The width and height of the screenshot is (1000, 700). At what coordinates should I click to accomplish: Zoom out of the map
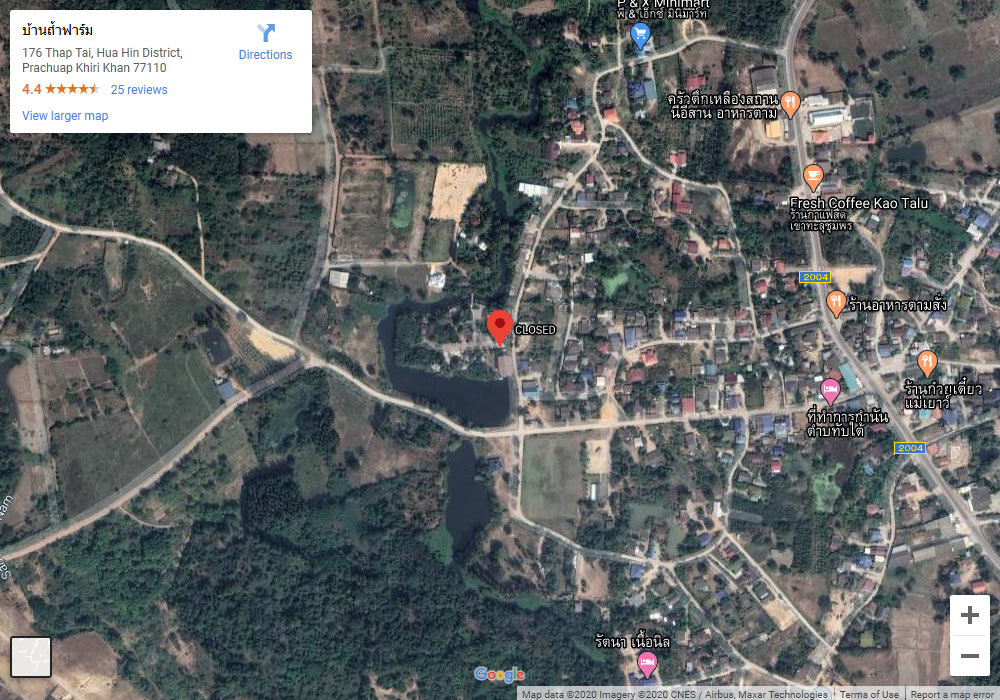pos(969,656)
